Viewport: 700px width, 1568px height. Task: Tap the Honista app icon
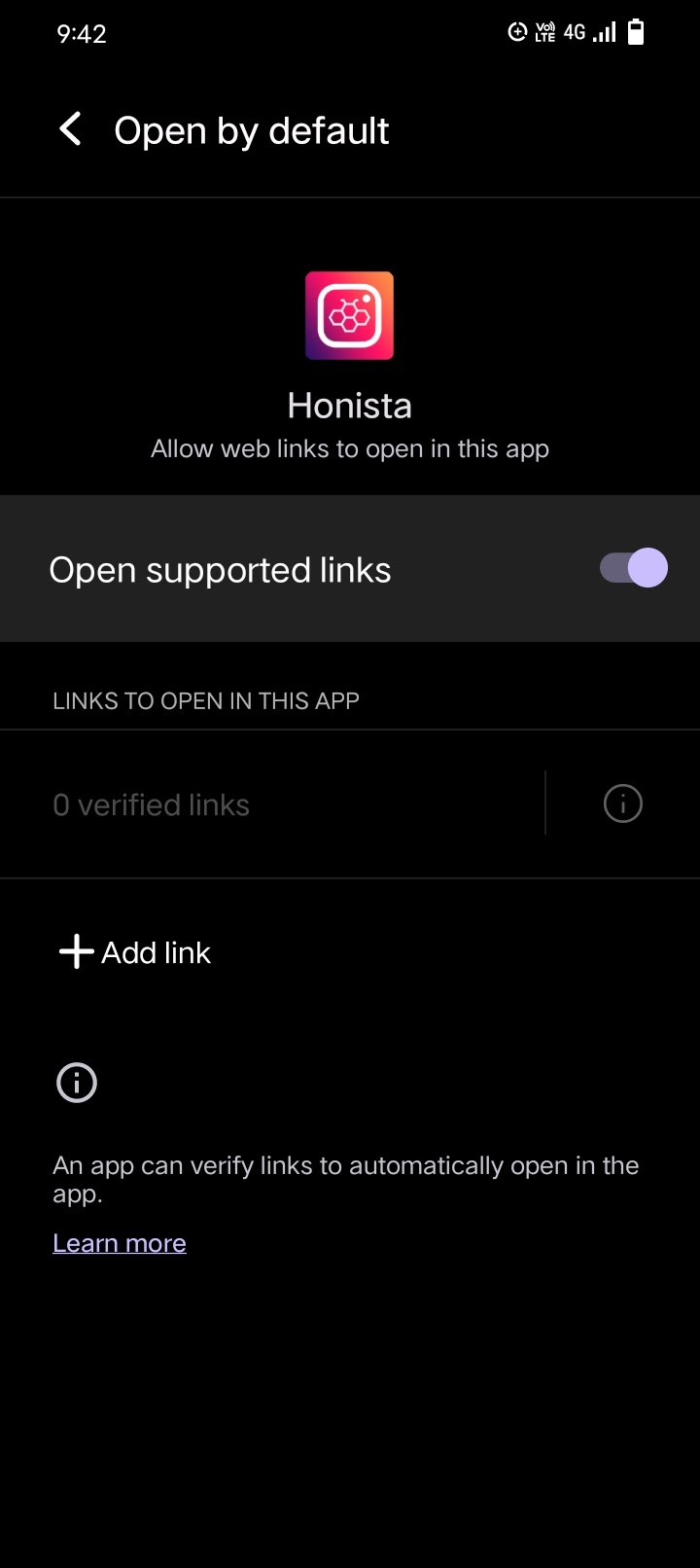(x=350, y=315)
